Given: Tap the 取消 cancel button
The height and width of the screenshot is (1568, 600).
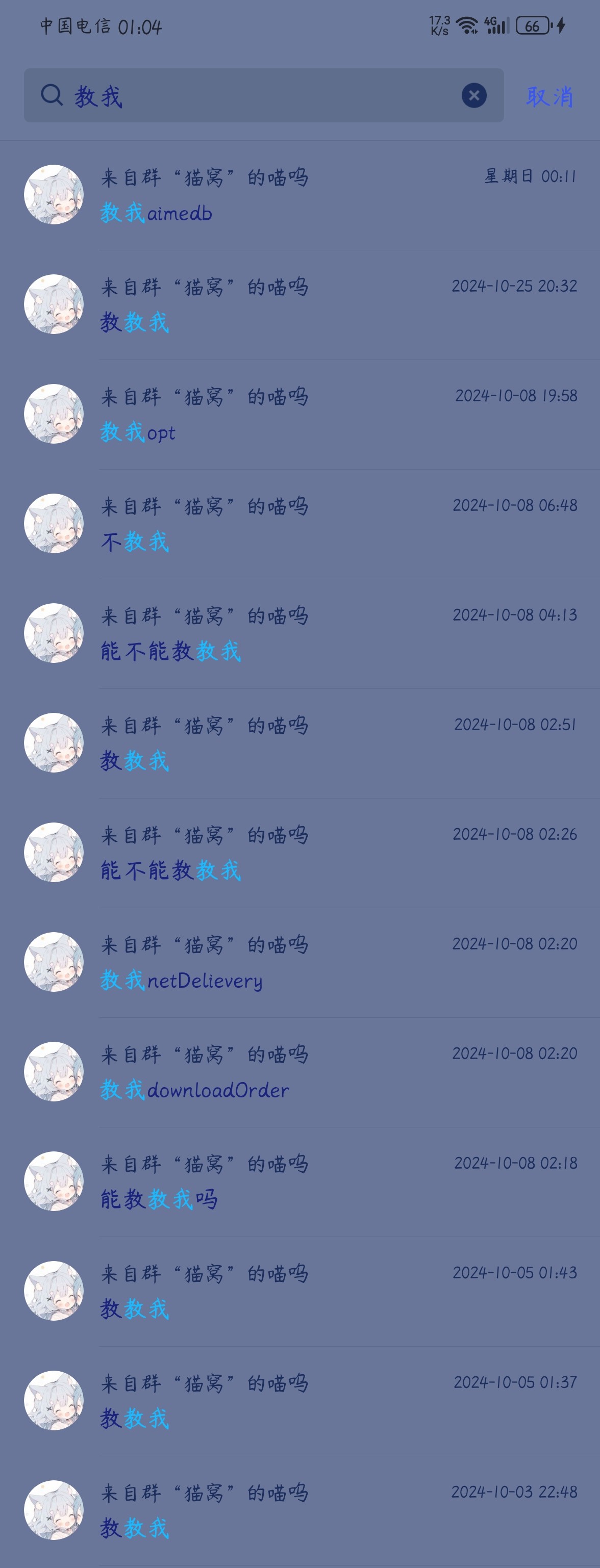Looking at the screenshot, I should pos(550,95).
